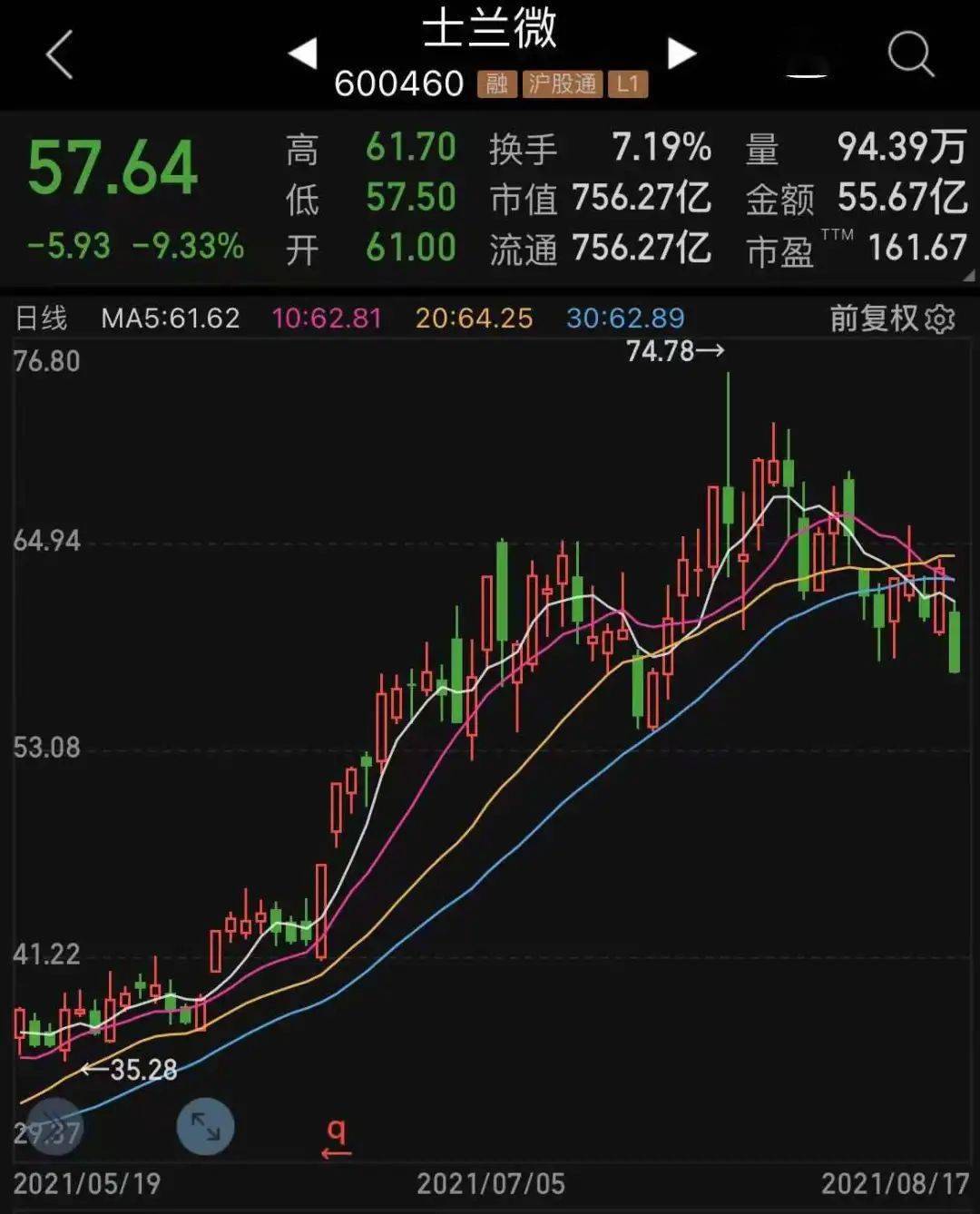Tap the fullscreen expand icon below the chart
The image size is (980, 1214).
coord(205,1127)
